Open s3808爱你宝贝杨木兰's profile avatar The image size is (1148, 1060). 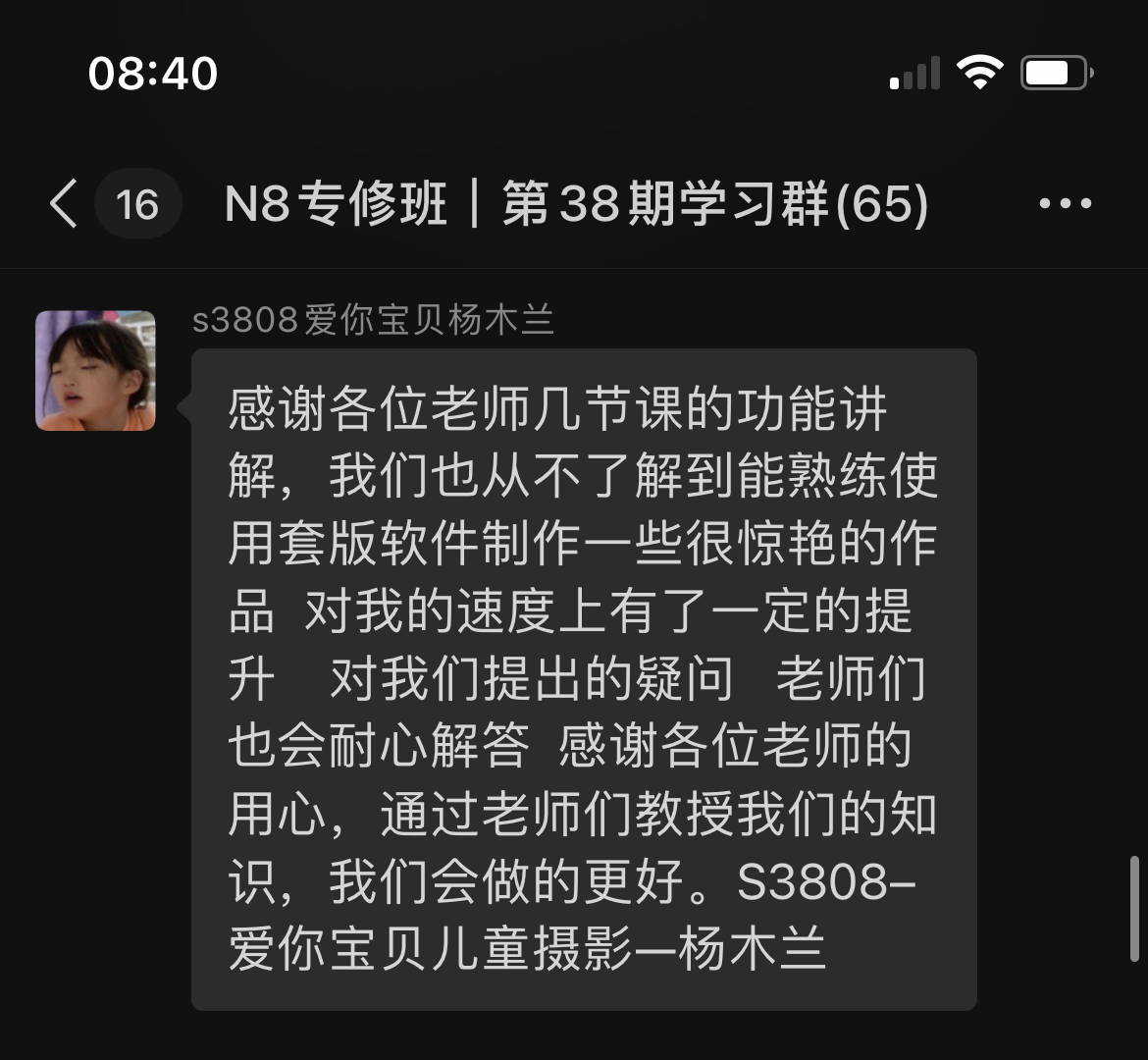[96, 371]
